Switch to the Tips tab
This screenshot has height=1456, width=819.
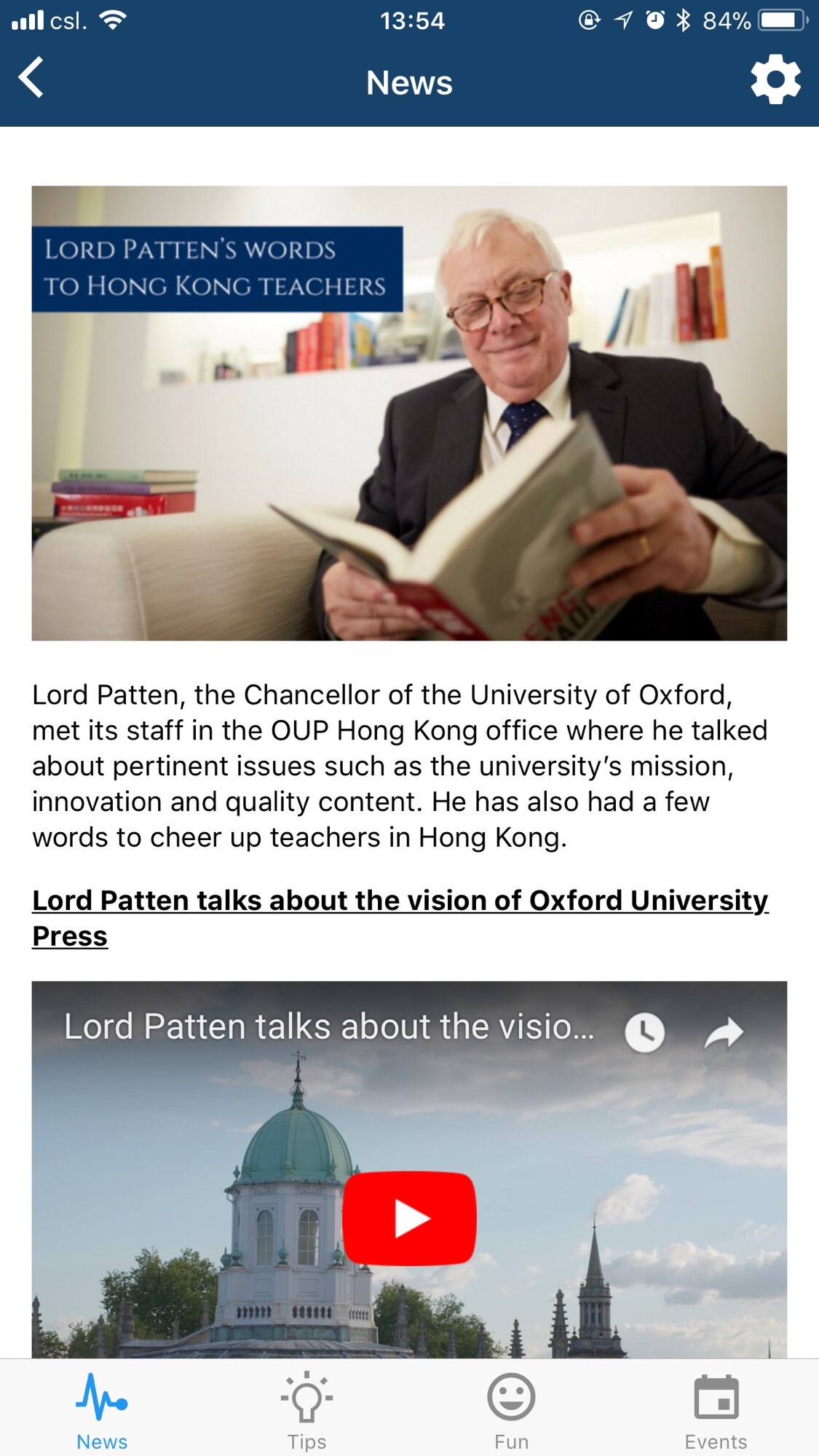(306, 1410)
